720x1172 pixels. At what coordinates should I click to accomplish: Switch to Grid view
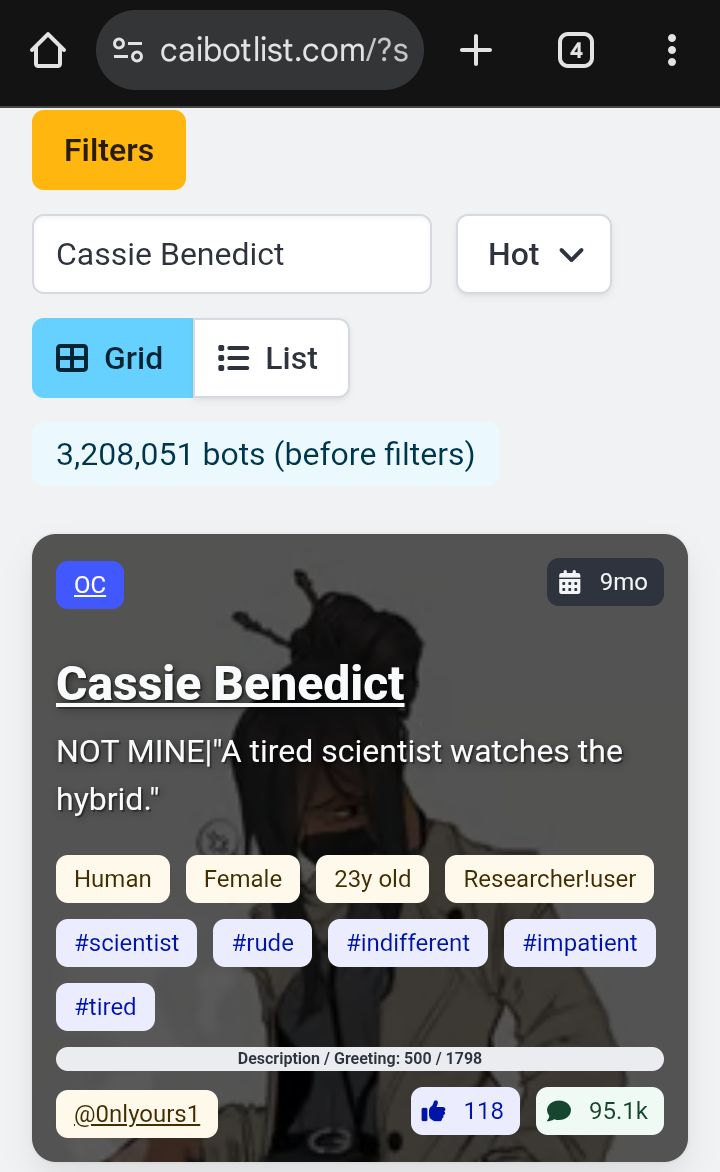click(112, 358)
